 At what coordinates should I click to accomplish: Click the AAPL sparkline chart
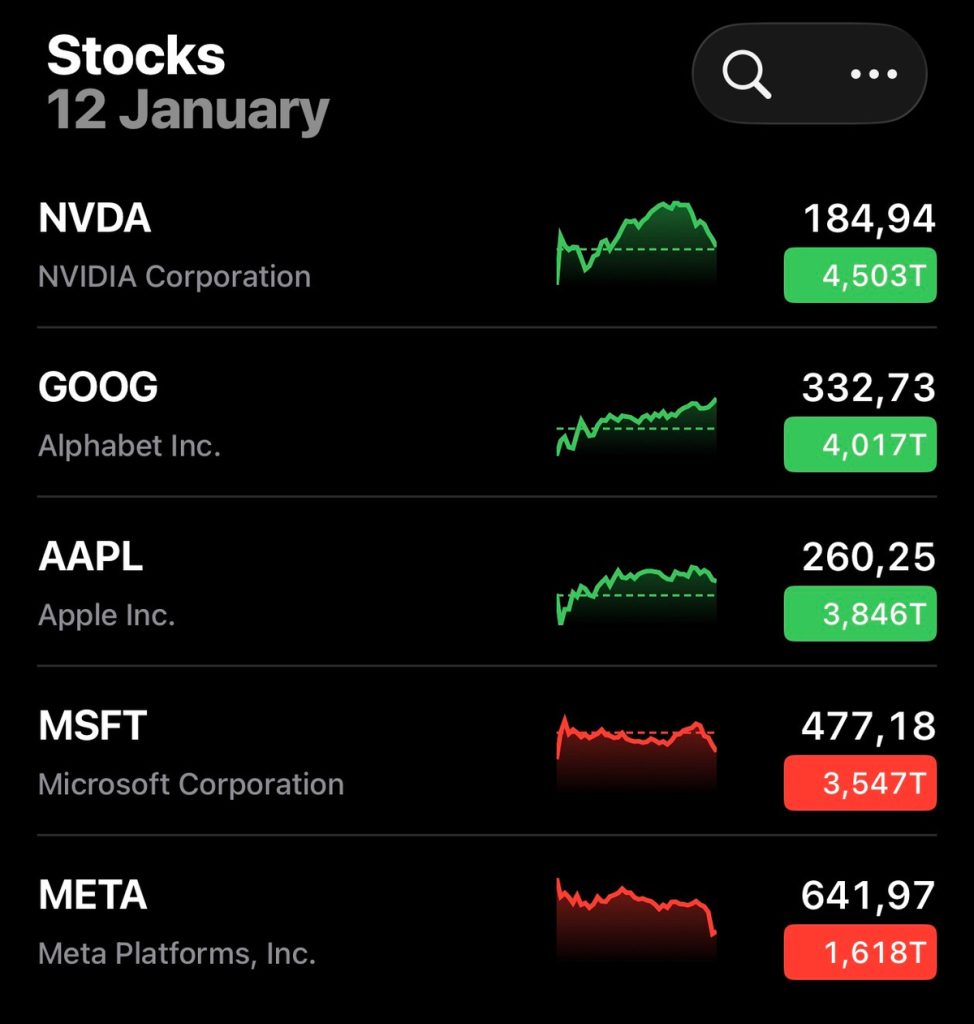pos(636,588)
